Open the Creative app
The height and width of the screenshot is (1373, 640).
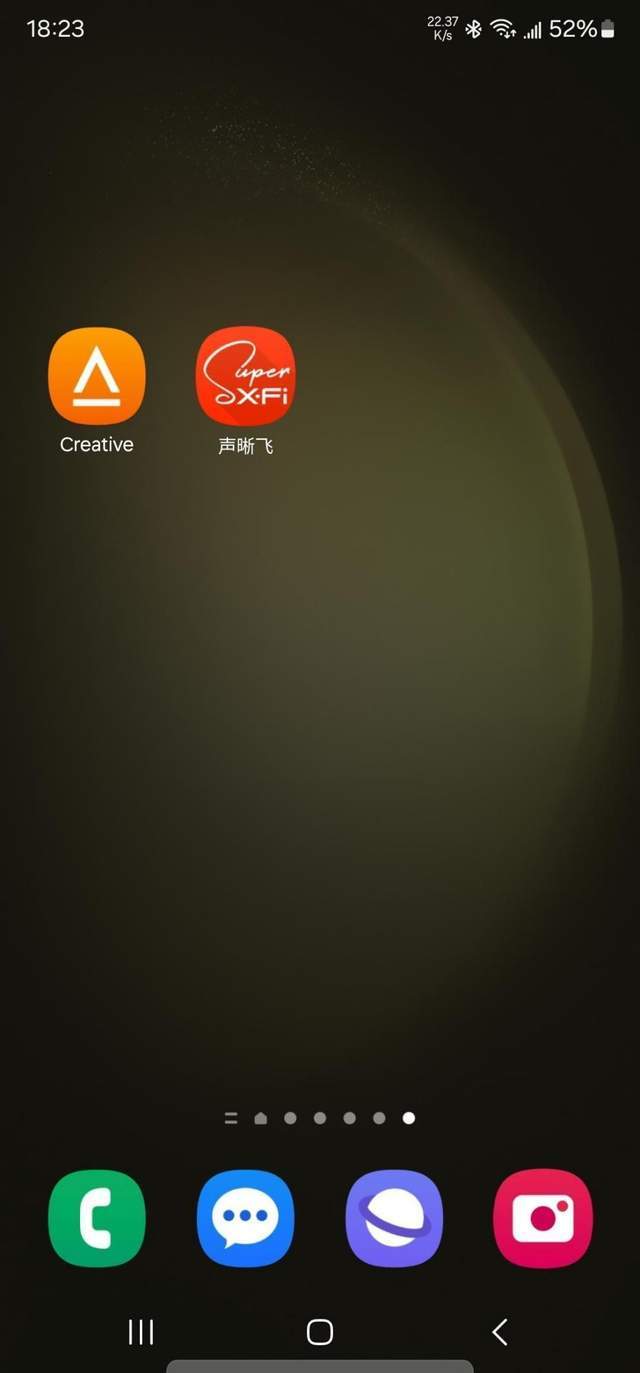(97, 376)
